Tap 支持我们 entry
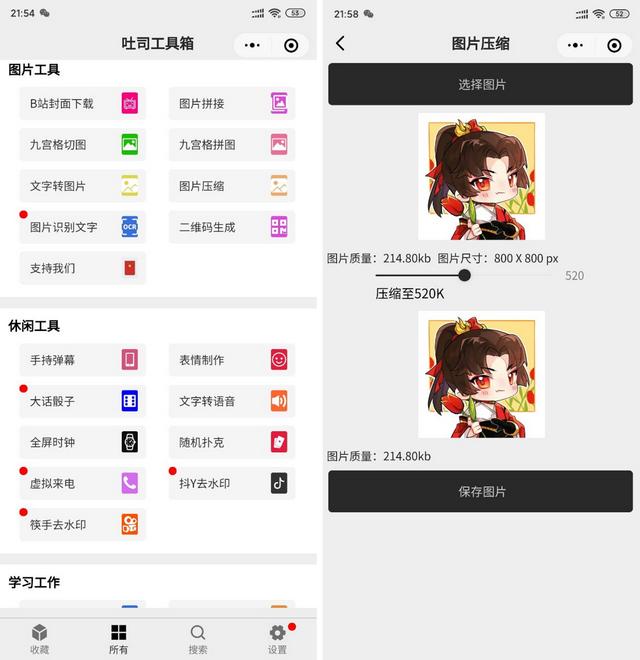The height and width of the screenshot is (660, 640). pos(82,268)
